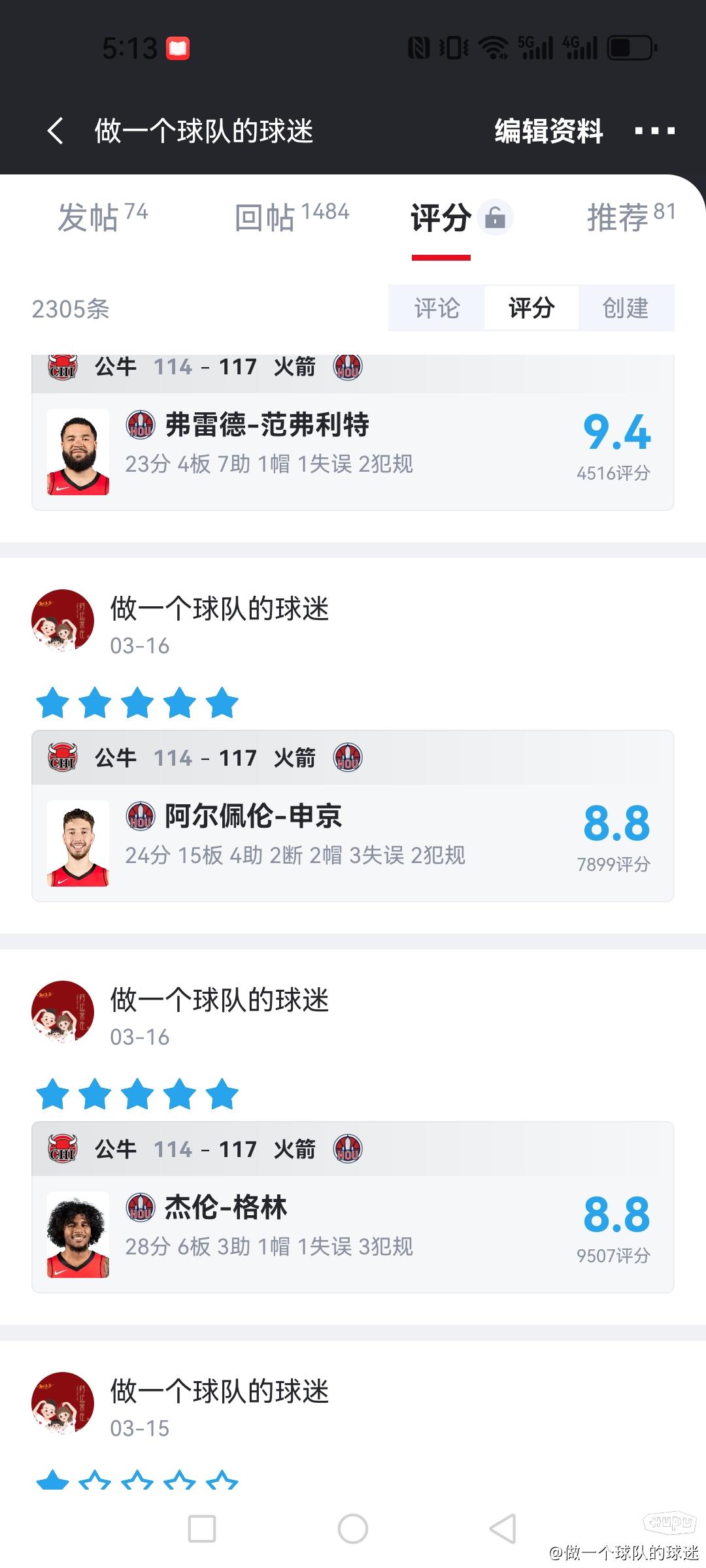706x1568 pixels.
Task: Open 阿尔佩伦-申京 rating card
Action: pyautogui.click(x=353, y=843)
